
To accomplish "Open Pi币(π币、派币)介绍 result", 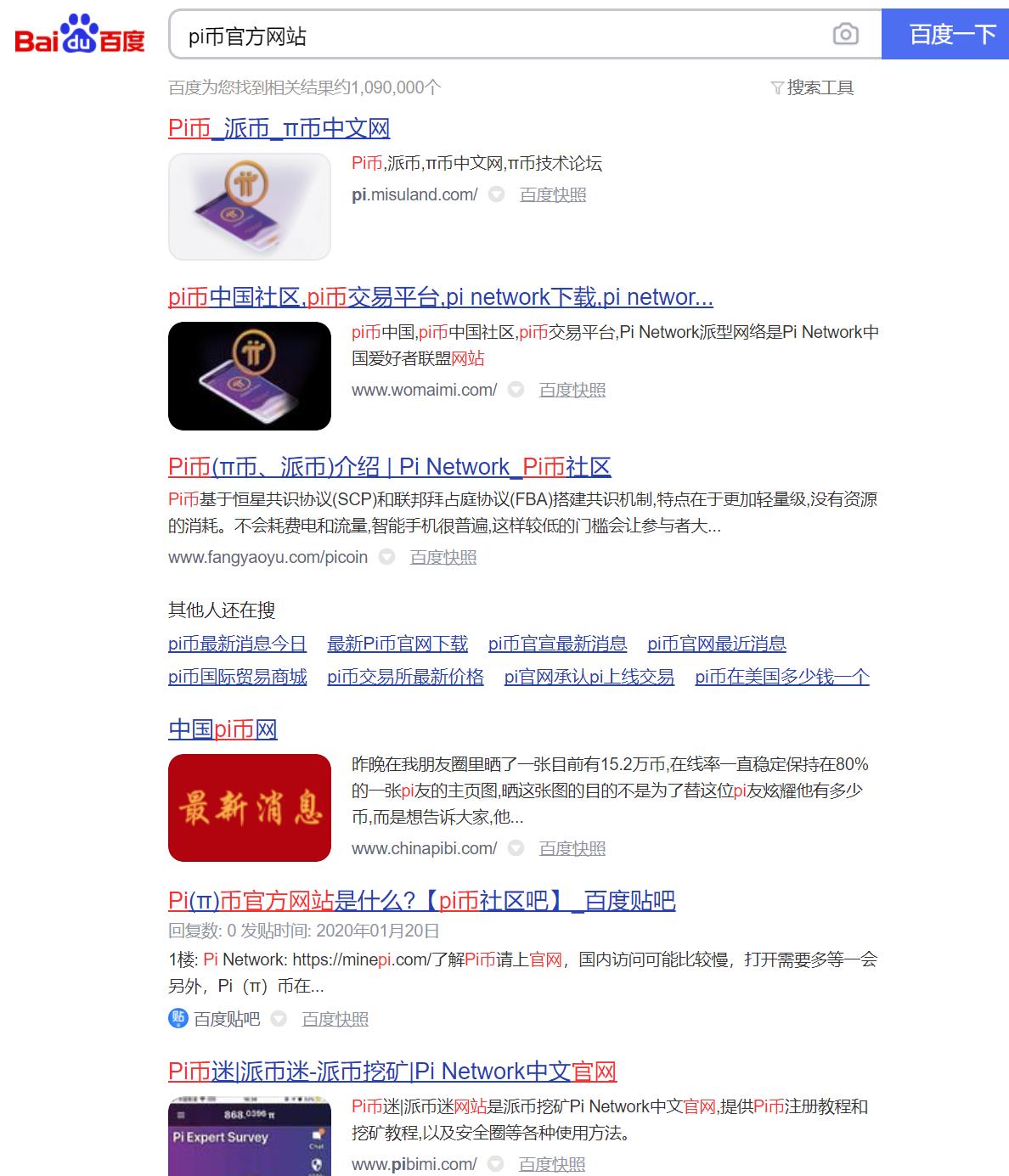I will 389,467.
